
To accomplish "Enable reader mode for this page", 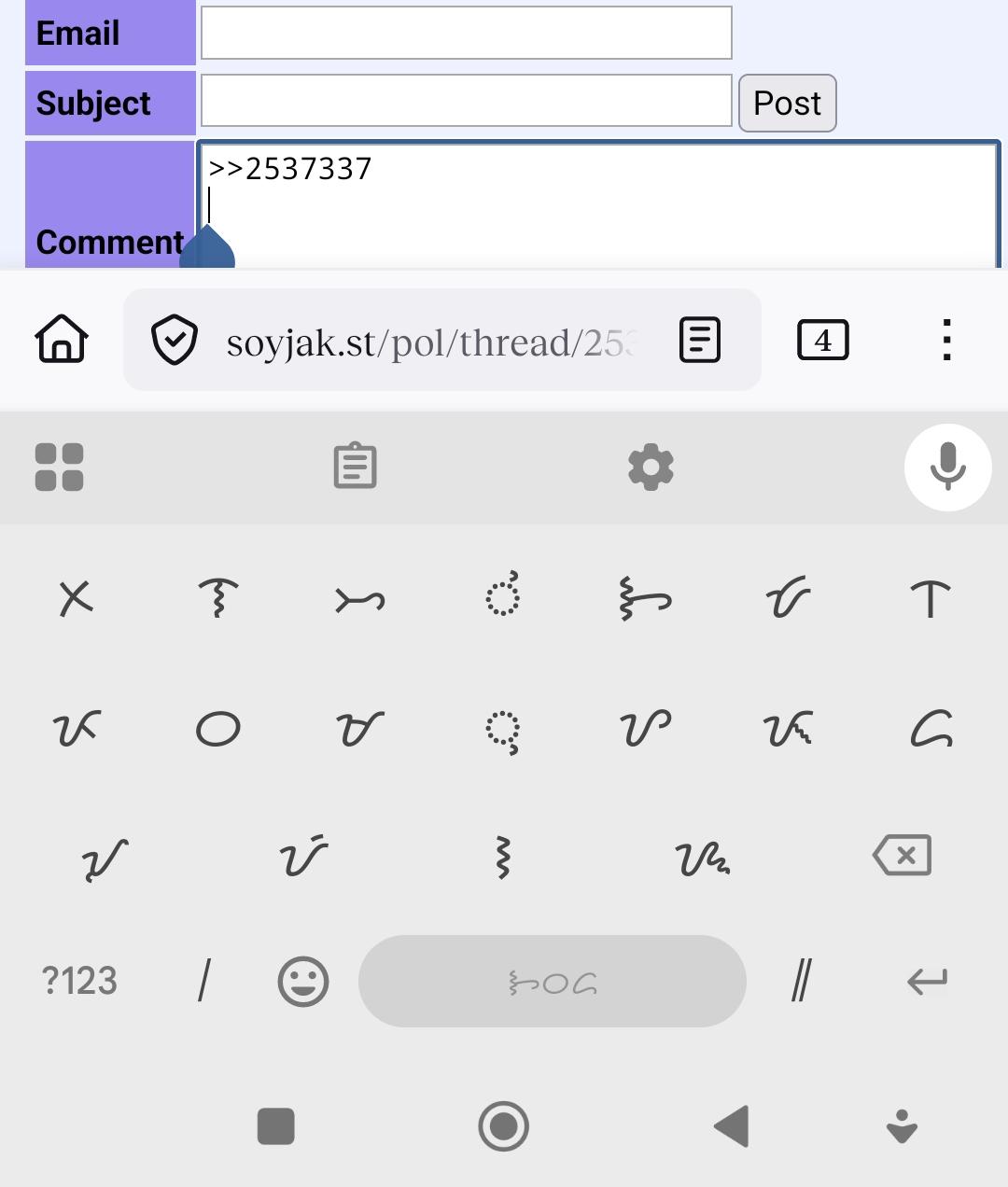I will [x=700, y=340].
